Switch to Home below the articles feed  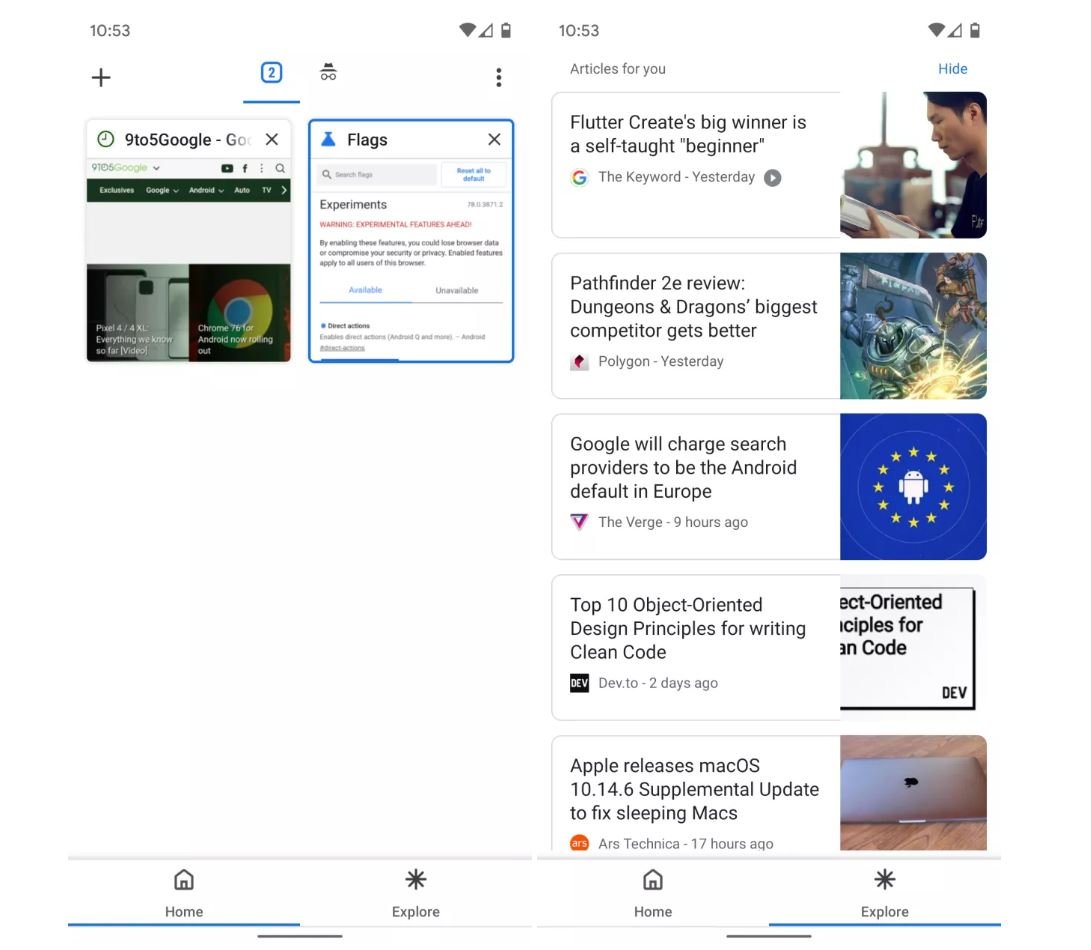[x=652, y=892]
